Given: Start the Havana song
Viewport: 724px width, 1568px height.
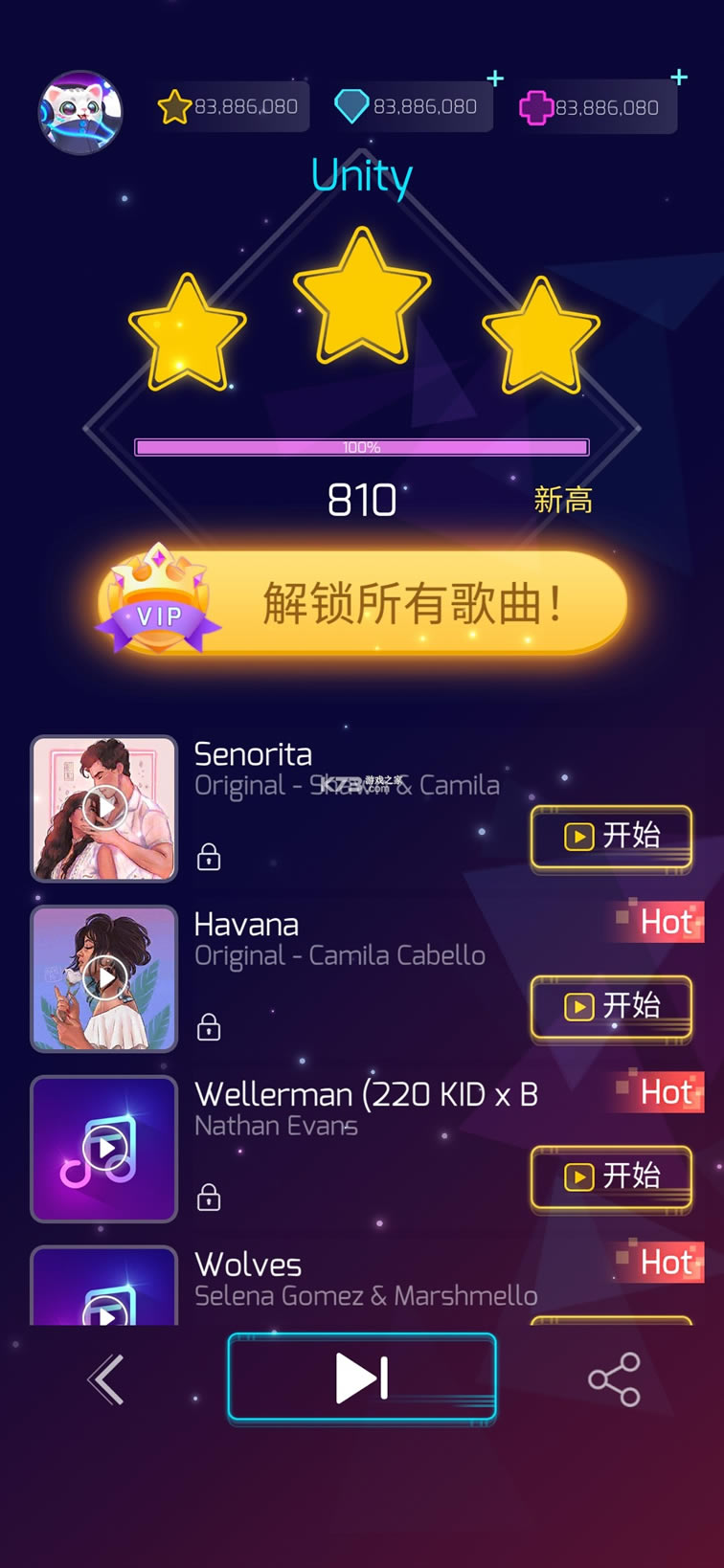Looking at the screenshot, I should coord(611,1007).
